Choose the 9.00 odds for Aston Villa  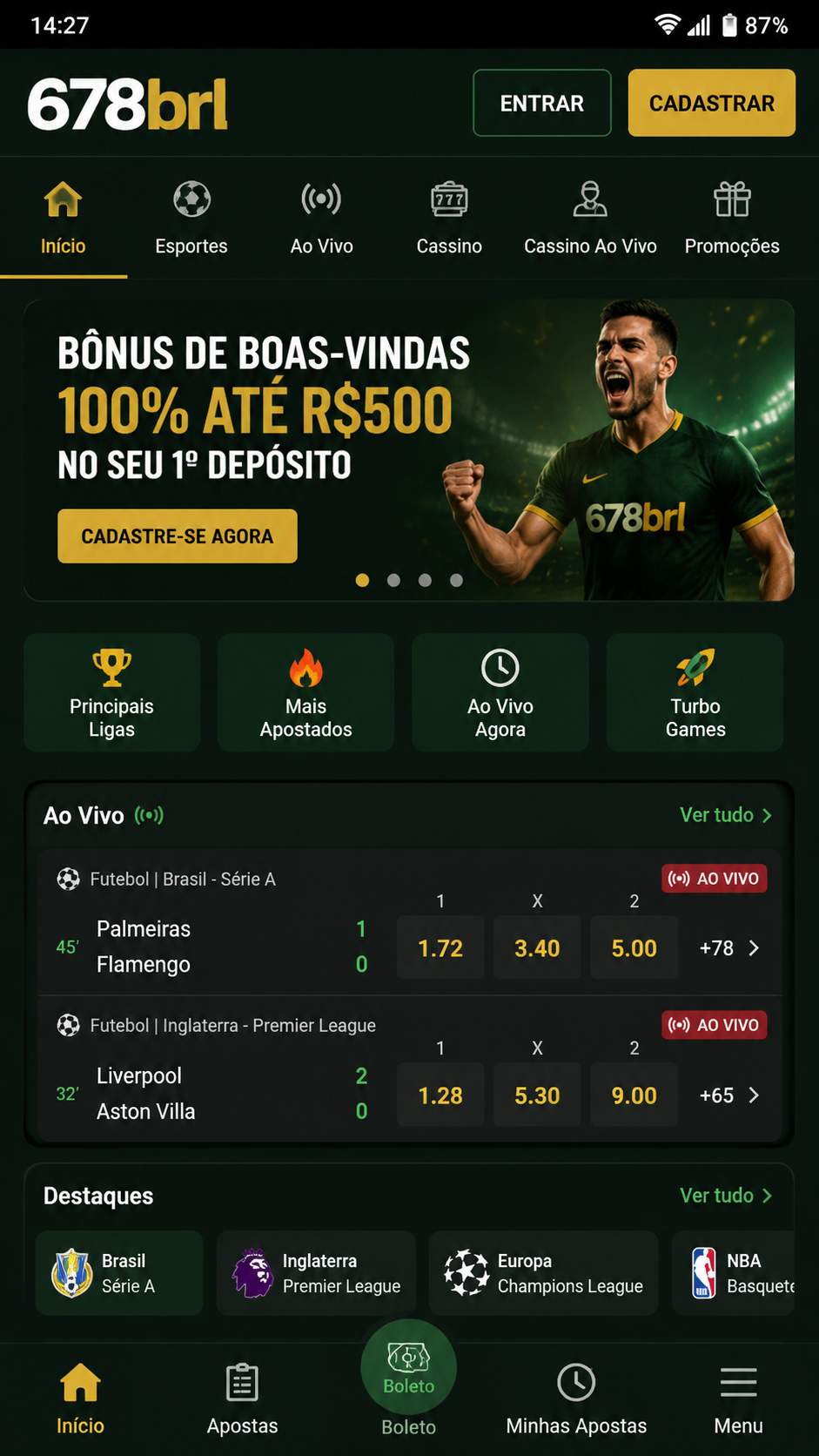pos(634,1095)
